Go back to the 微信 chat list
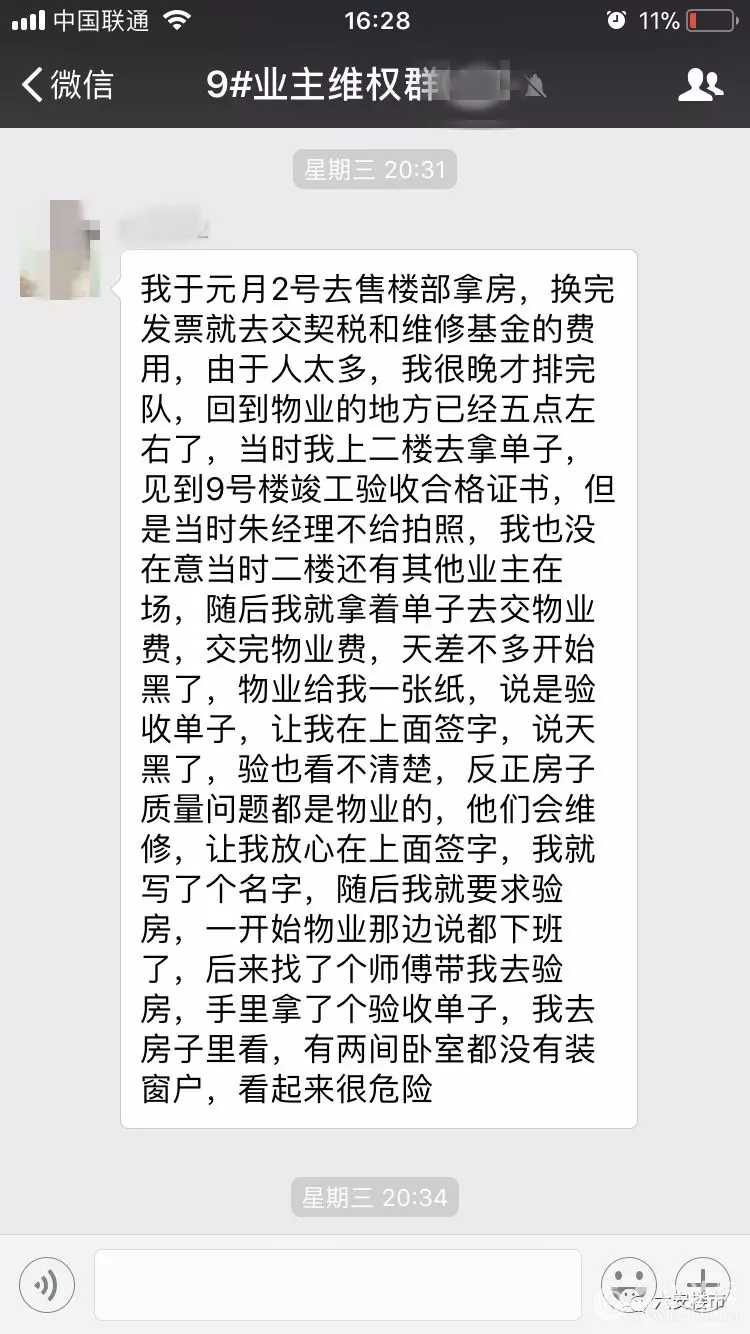Viewport: 750px width, 1334px height. [x=68, y=84]
